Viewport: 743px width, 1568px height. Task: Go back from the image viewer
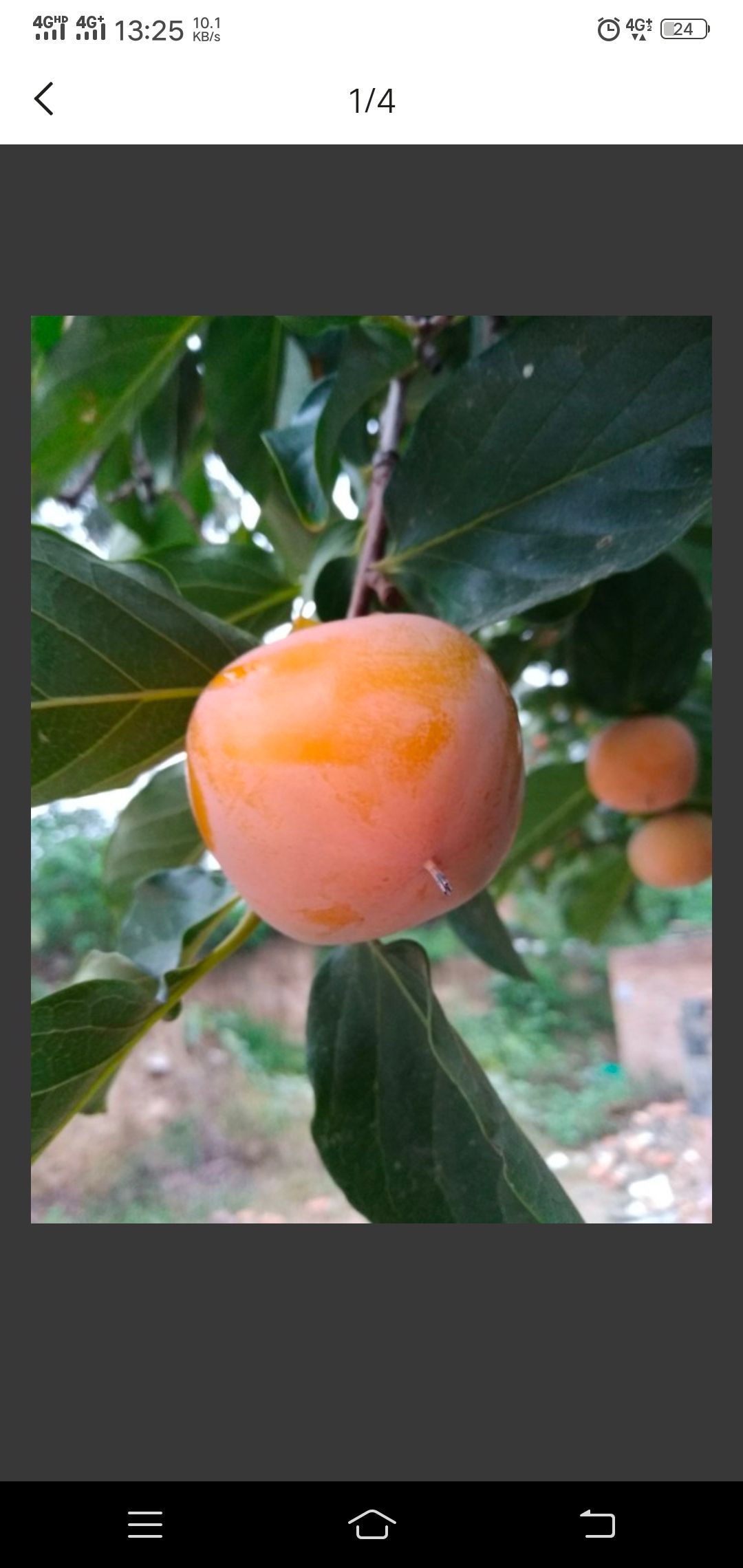[43, 99]
